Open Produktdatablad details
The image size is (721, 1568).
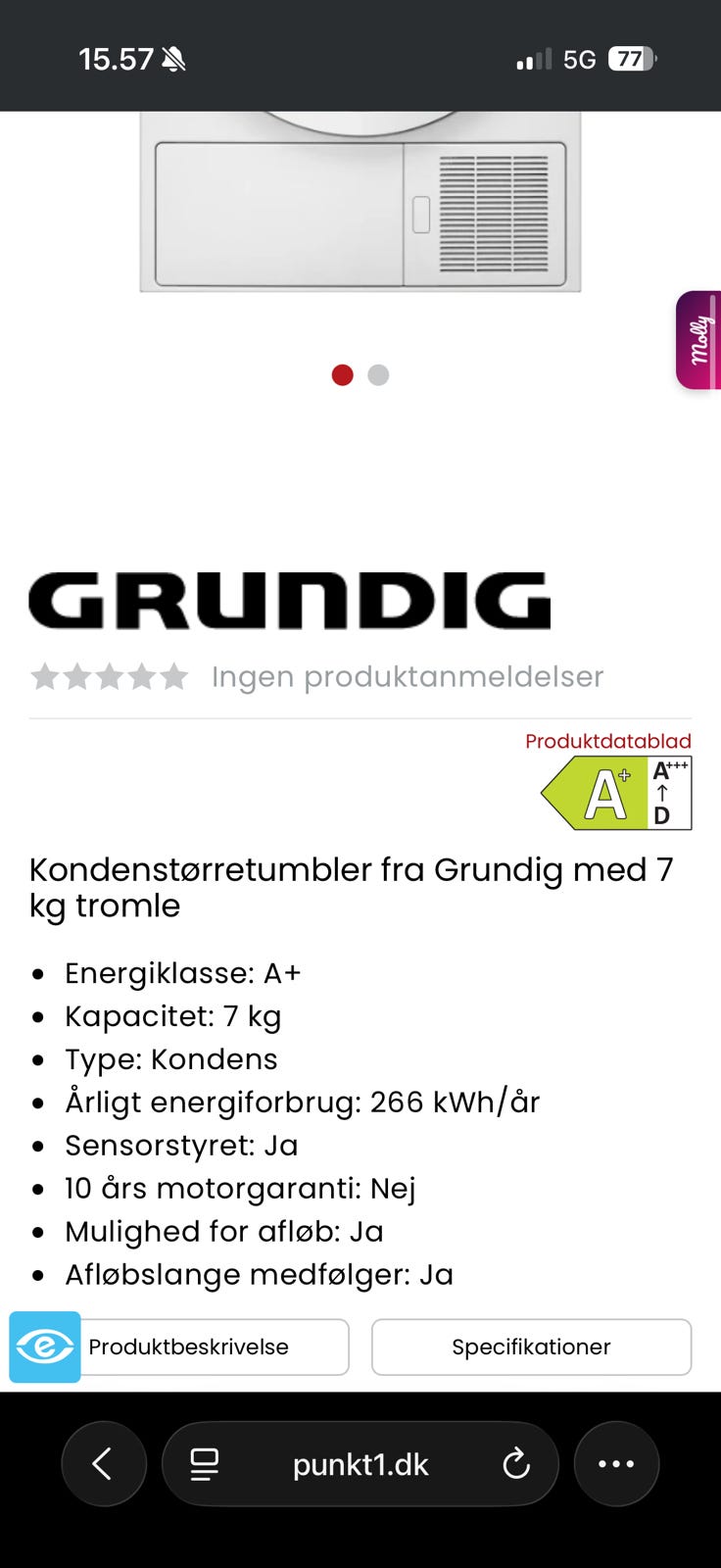(x=607, y=741)
